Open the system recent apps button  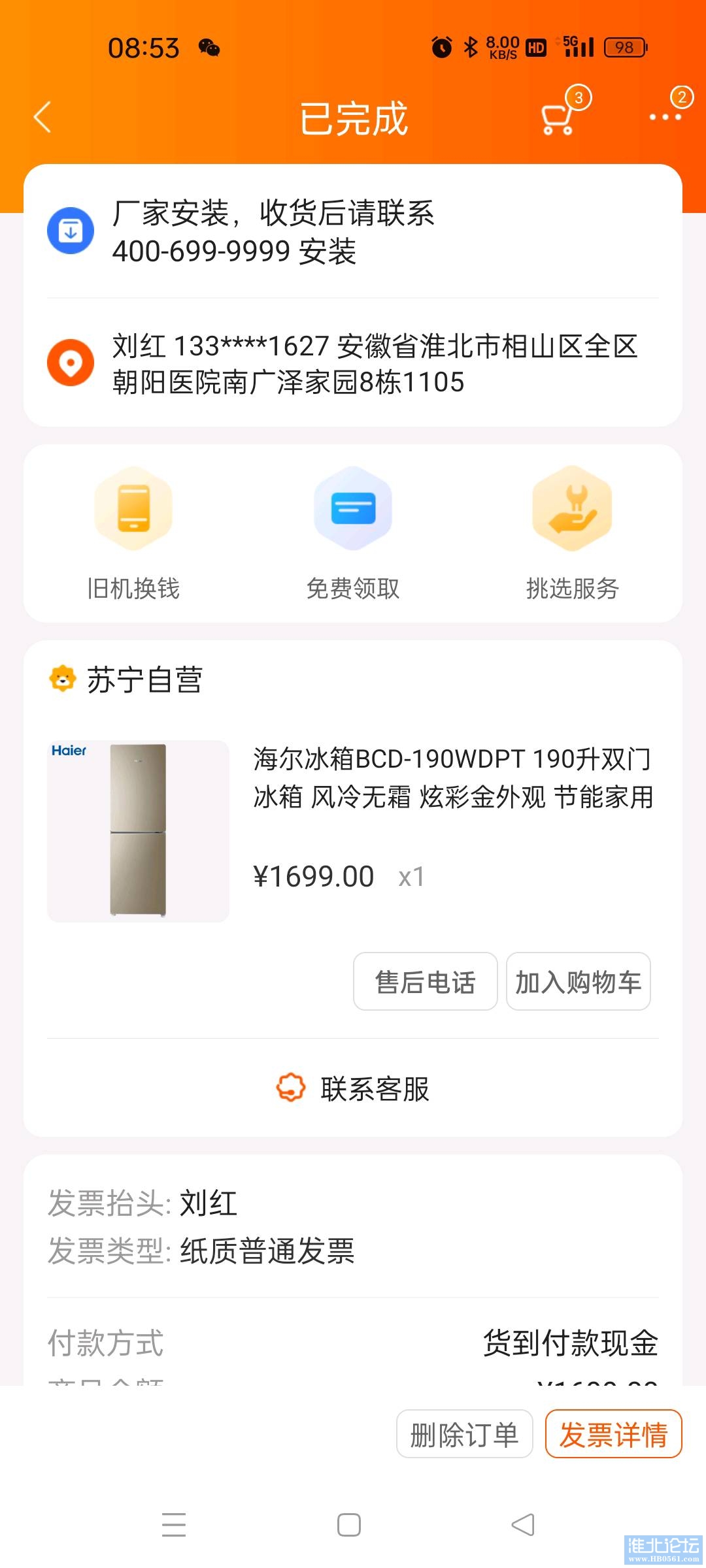(174, 1525)
